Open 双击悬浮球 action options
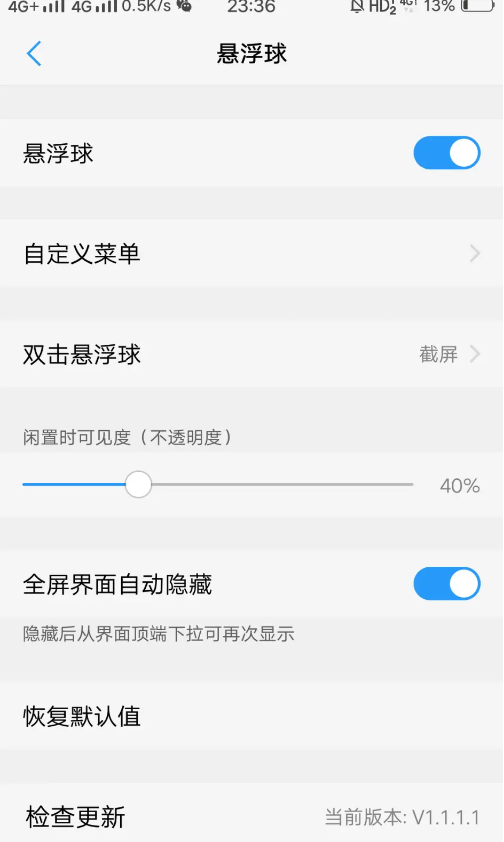504x842 pixels. [252, 354]
